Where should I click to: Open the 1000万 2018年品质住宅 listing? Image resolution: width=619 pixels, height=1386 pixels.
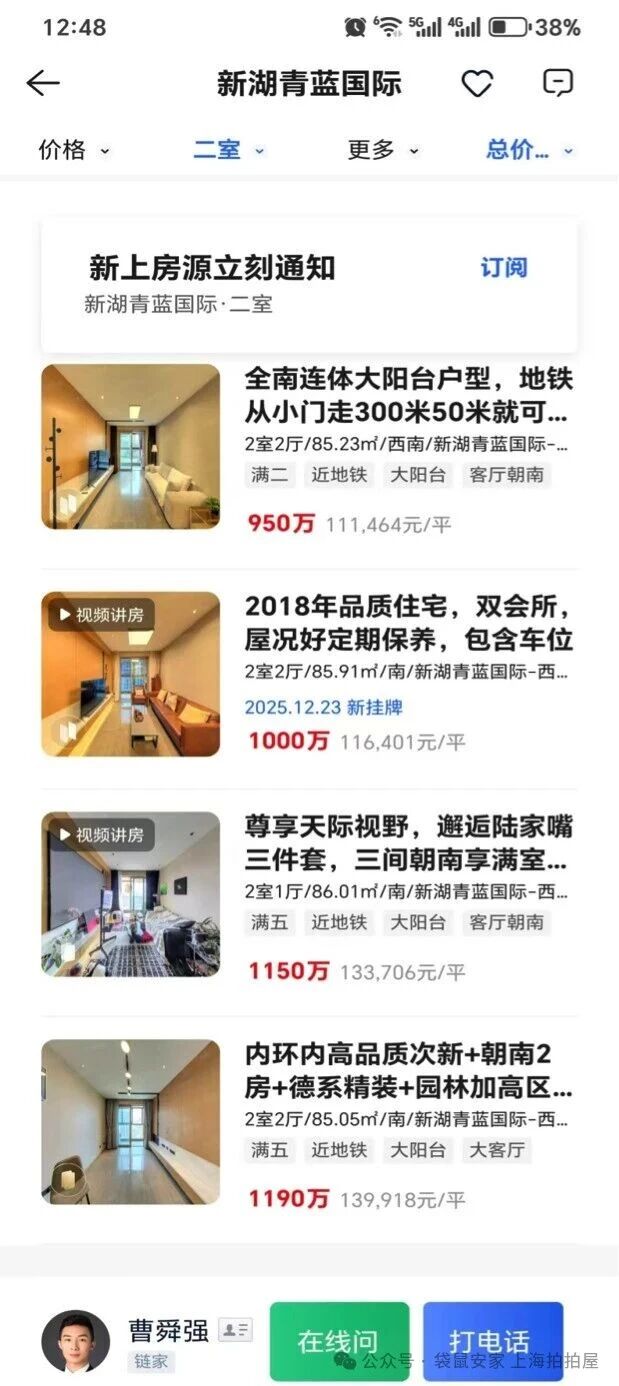coord(408,623)
